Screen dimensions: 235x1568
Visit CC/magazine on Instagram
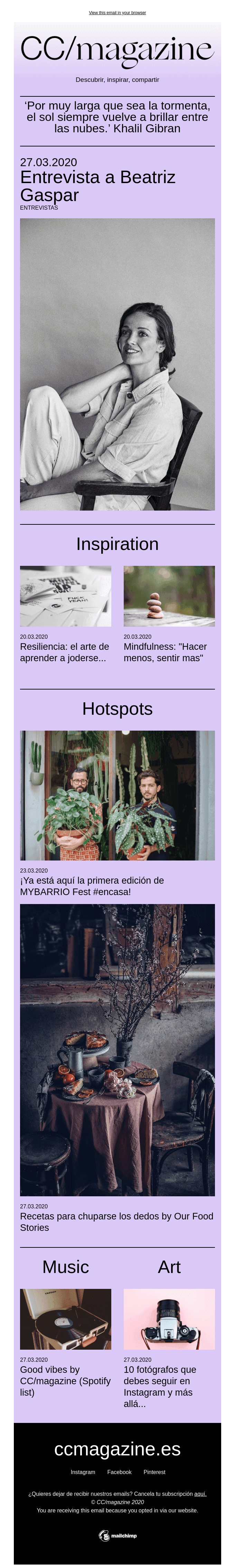tap(83, 1472)
